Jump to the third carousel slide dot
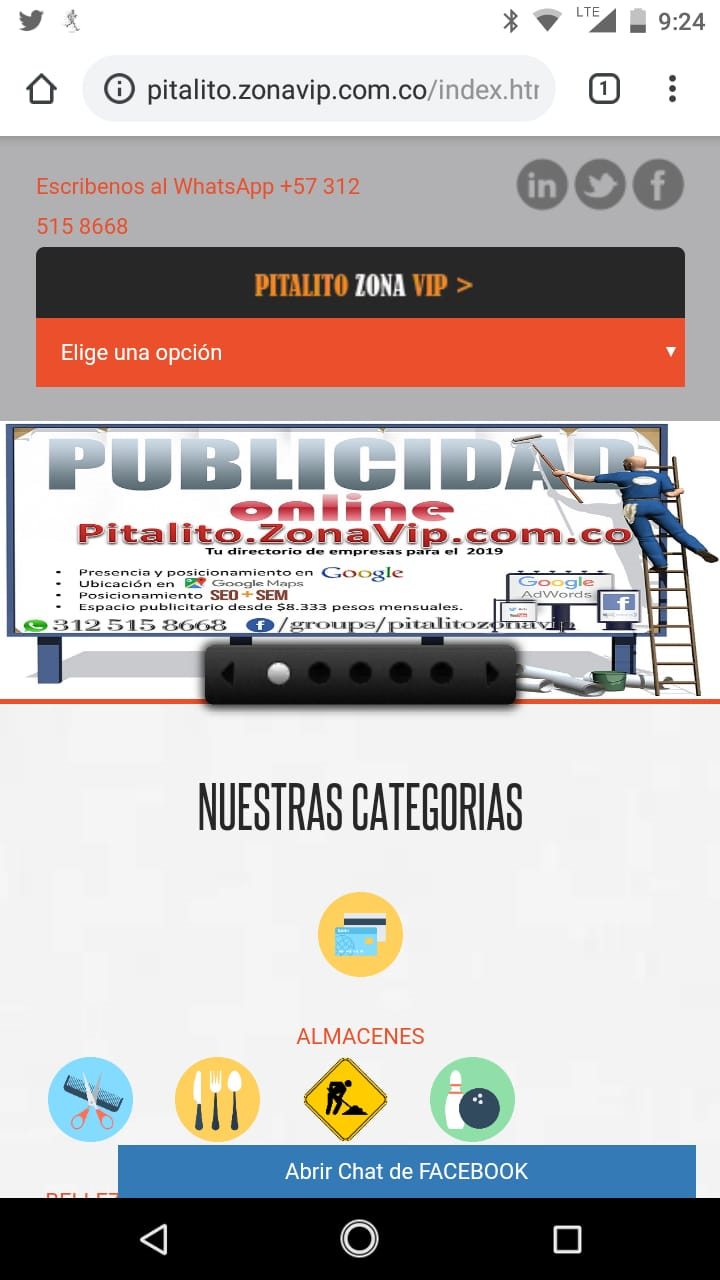 (360, 674)
